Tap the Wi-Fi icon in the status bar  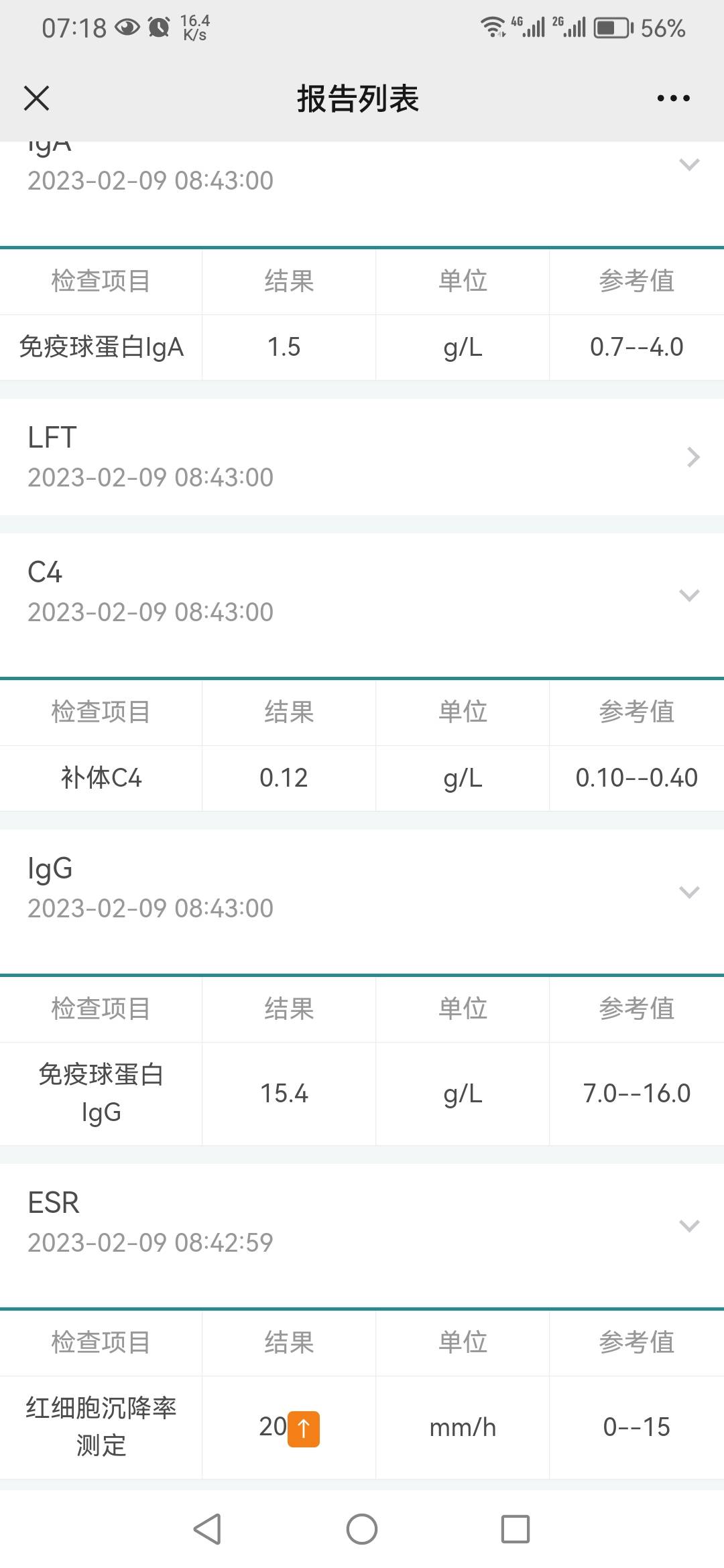pyautogui.click(x=493, y=27)
